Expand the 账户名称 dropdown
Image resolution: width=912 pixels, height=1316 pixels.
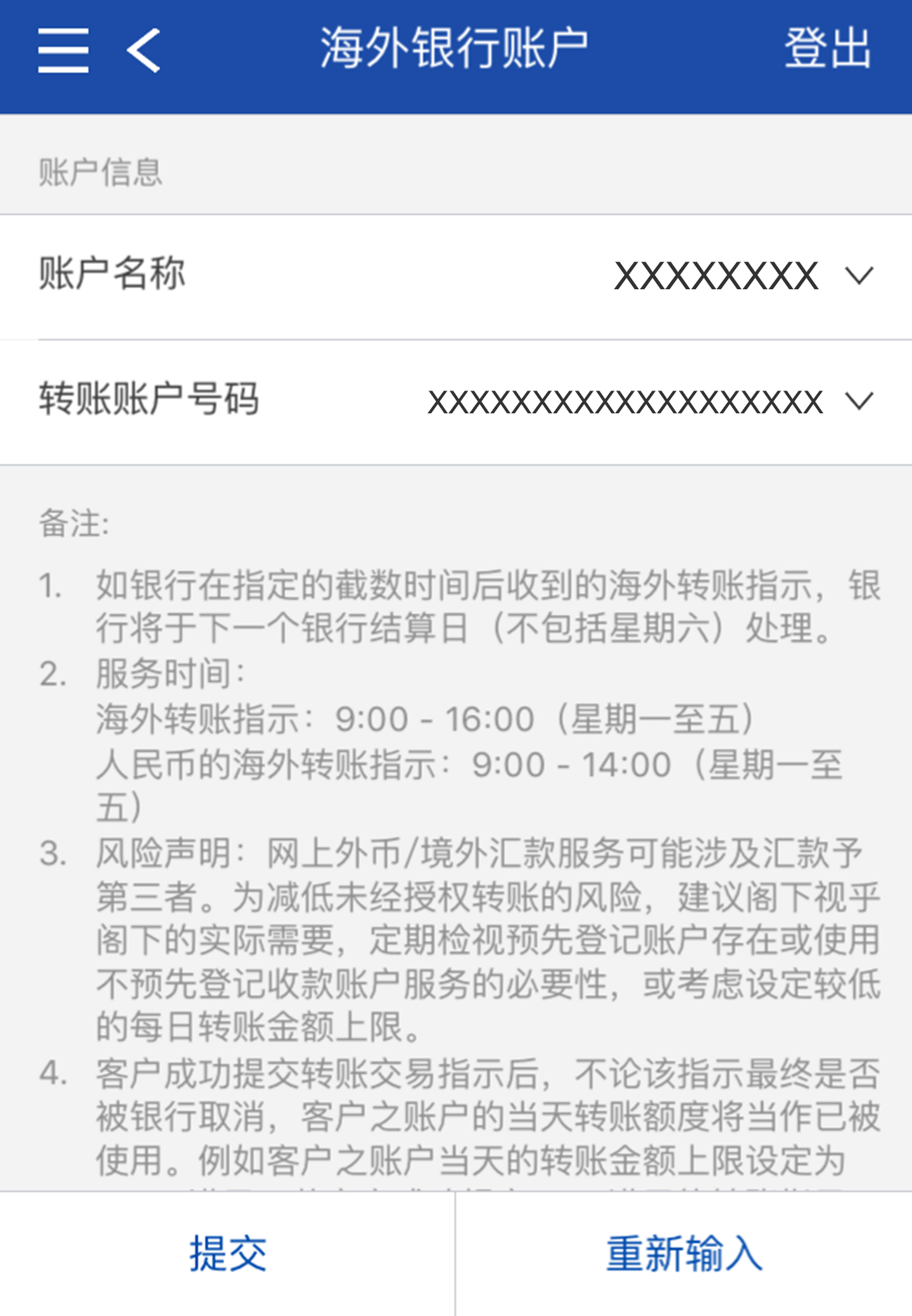pos(859,276)
